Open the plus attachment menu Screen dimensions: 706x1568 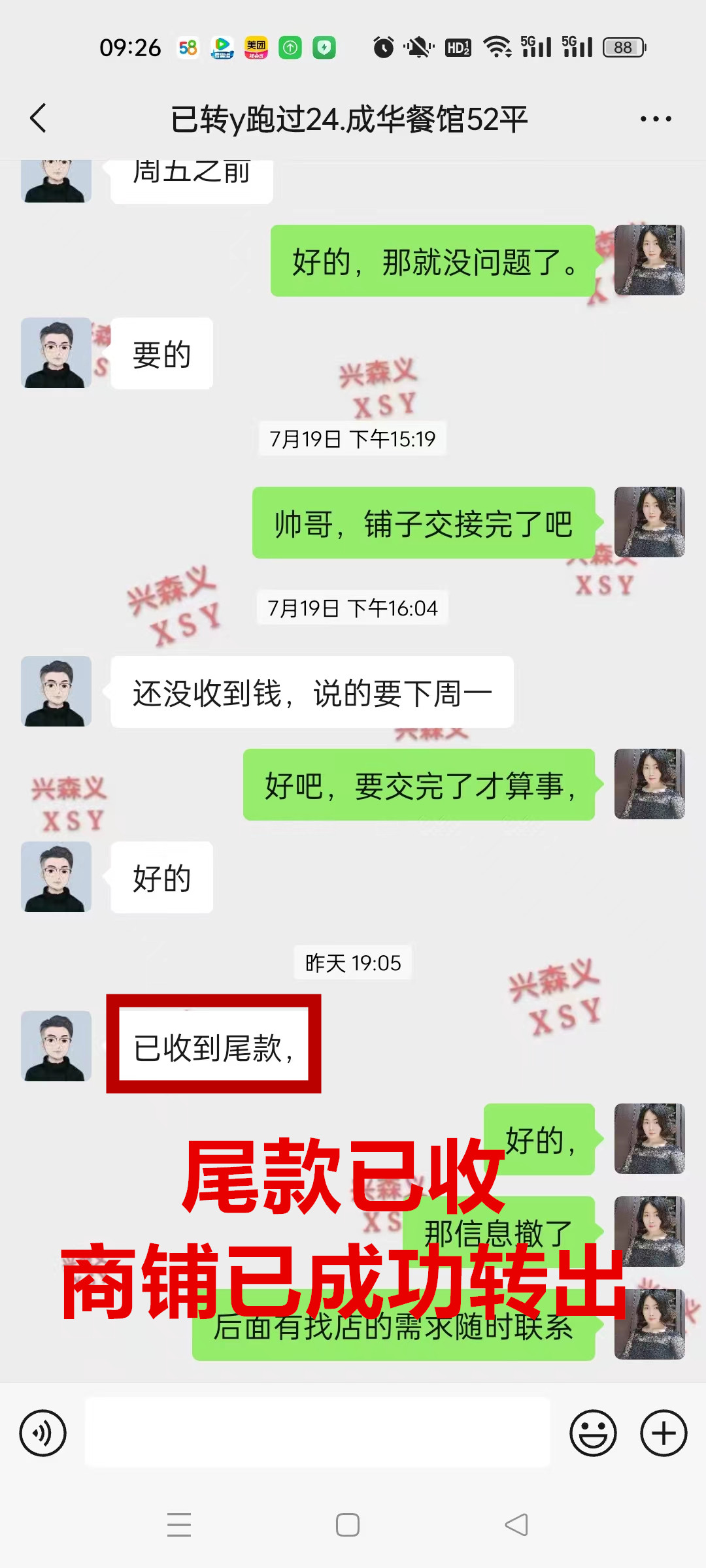pos(664,1433)
